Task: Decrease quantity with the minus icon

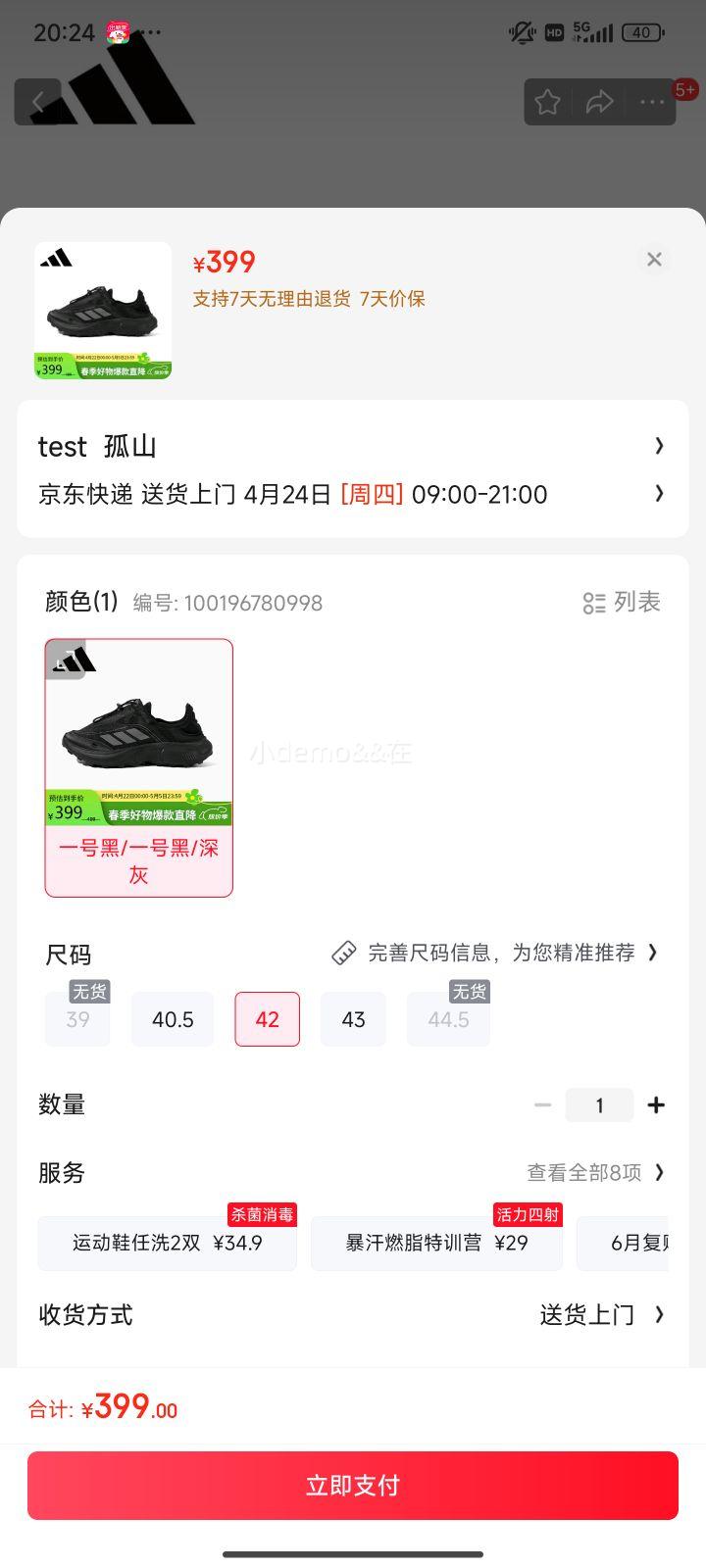Action: (x=542, y=1104)
